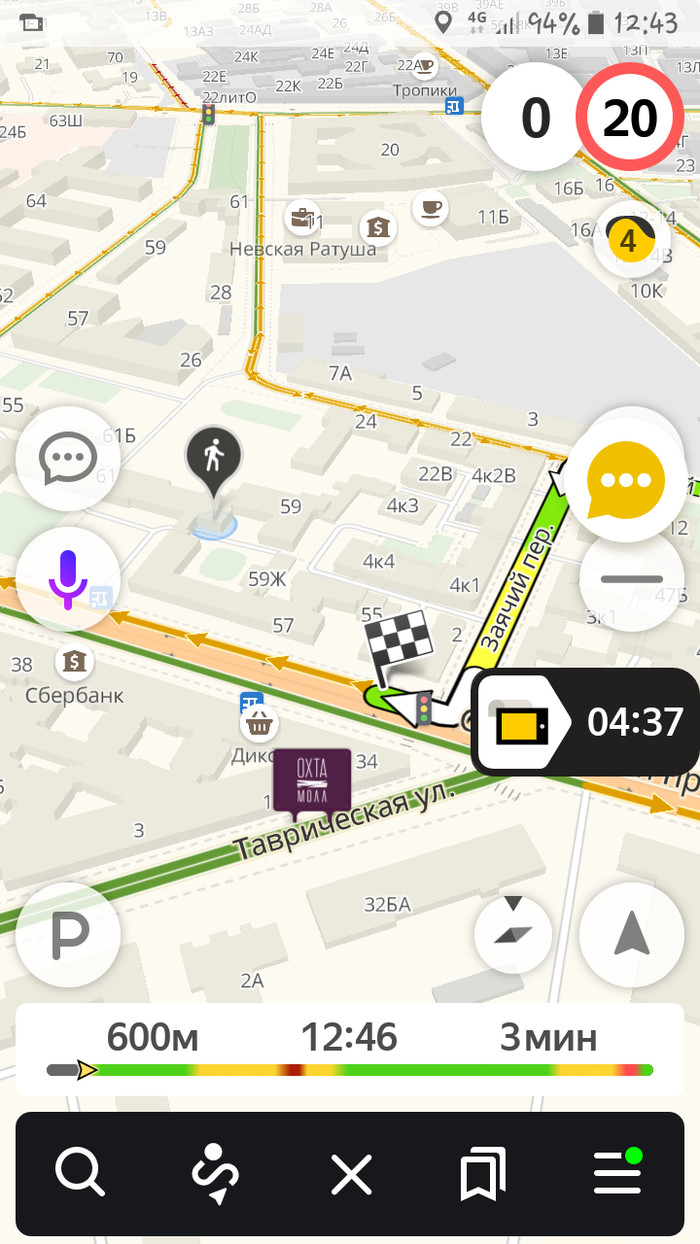Open the main menu

click(x=618, y=1173)
